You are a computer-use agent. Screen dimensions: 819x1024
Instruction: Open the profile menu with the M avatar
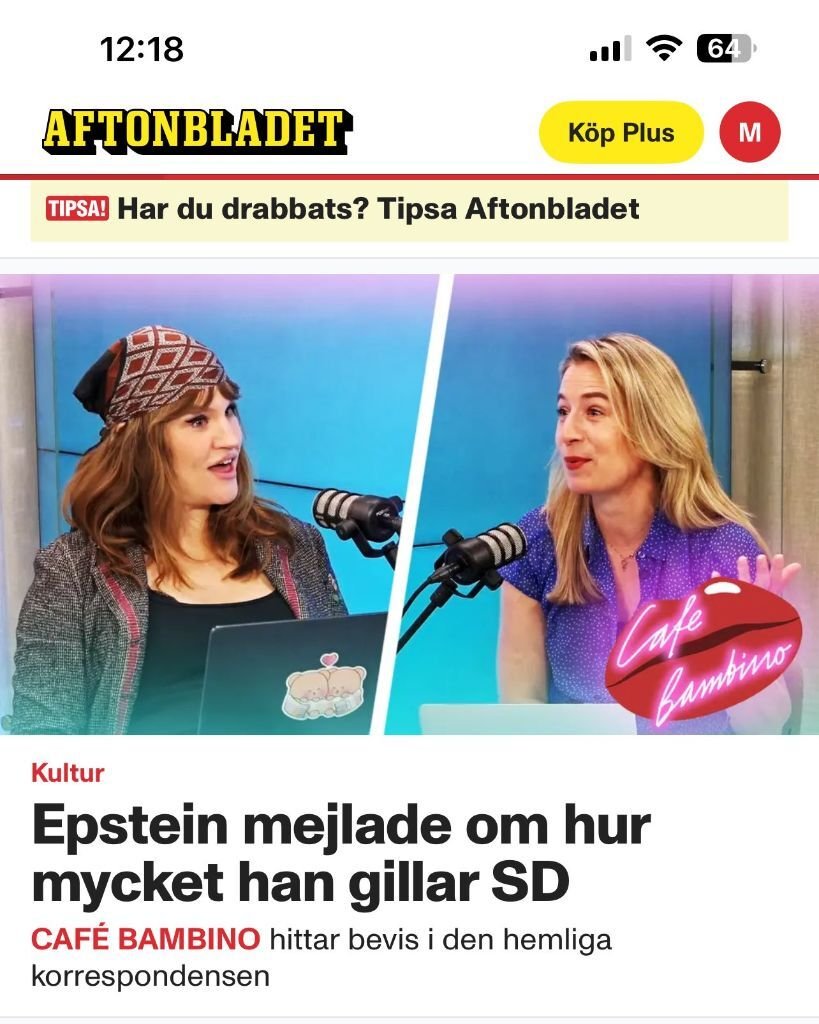[749, 133]
